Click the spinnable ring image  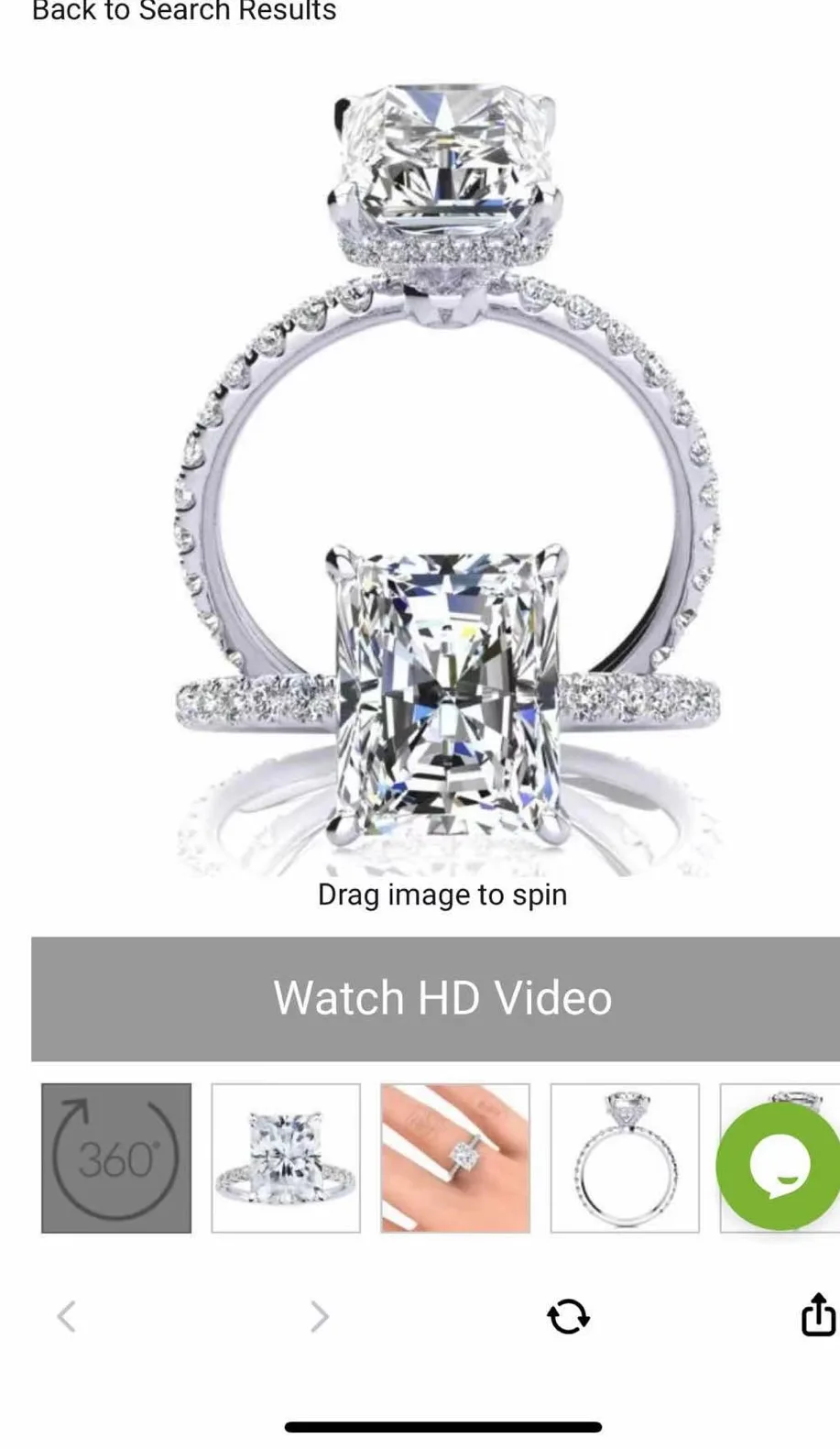pyautogui.click(x=442, y=458)
